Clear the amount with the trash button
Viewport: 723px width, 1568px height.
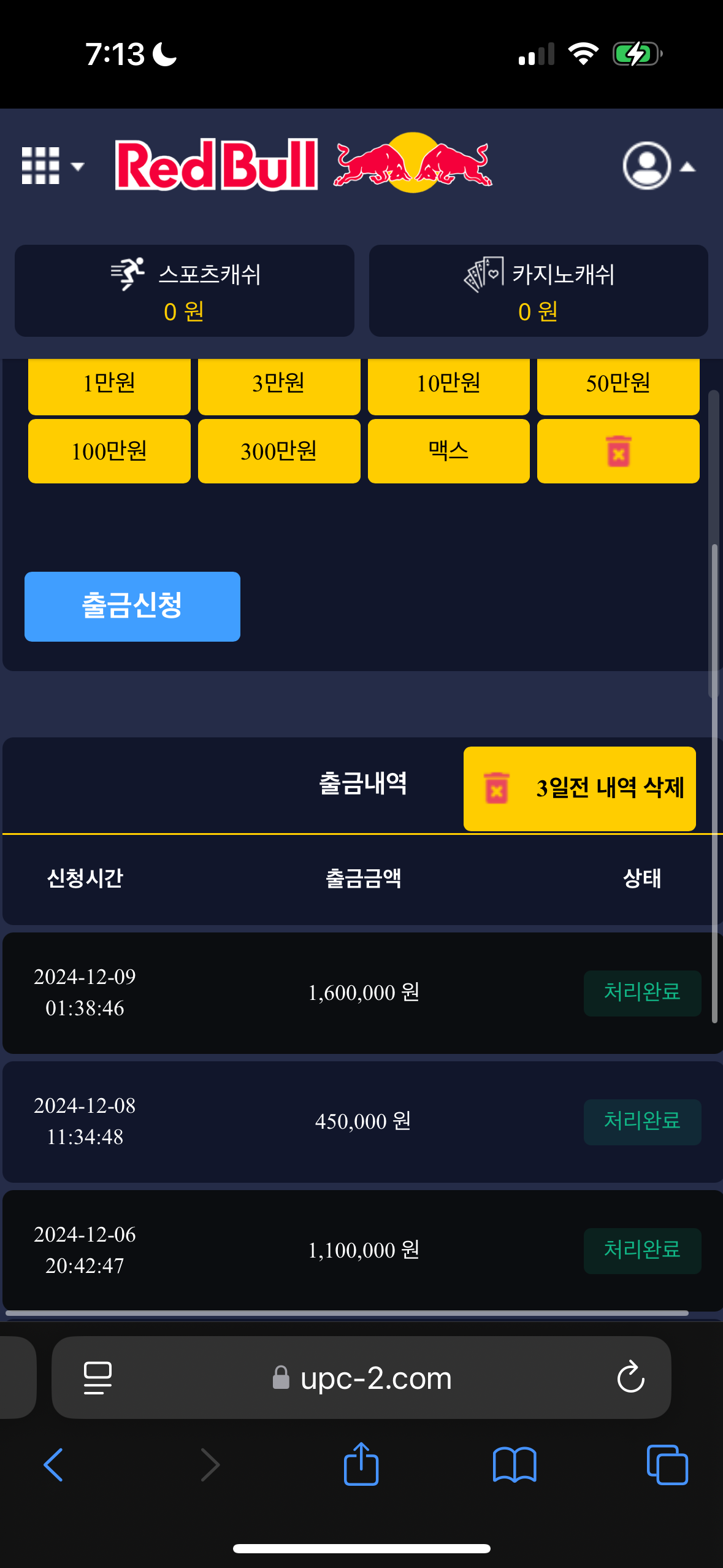tap(618, 452)
